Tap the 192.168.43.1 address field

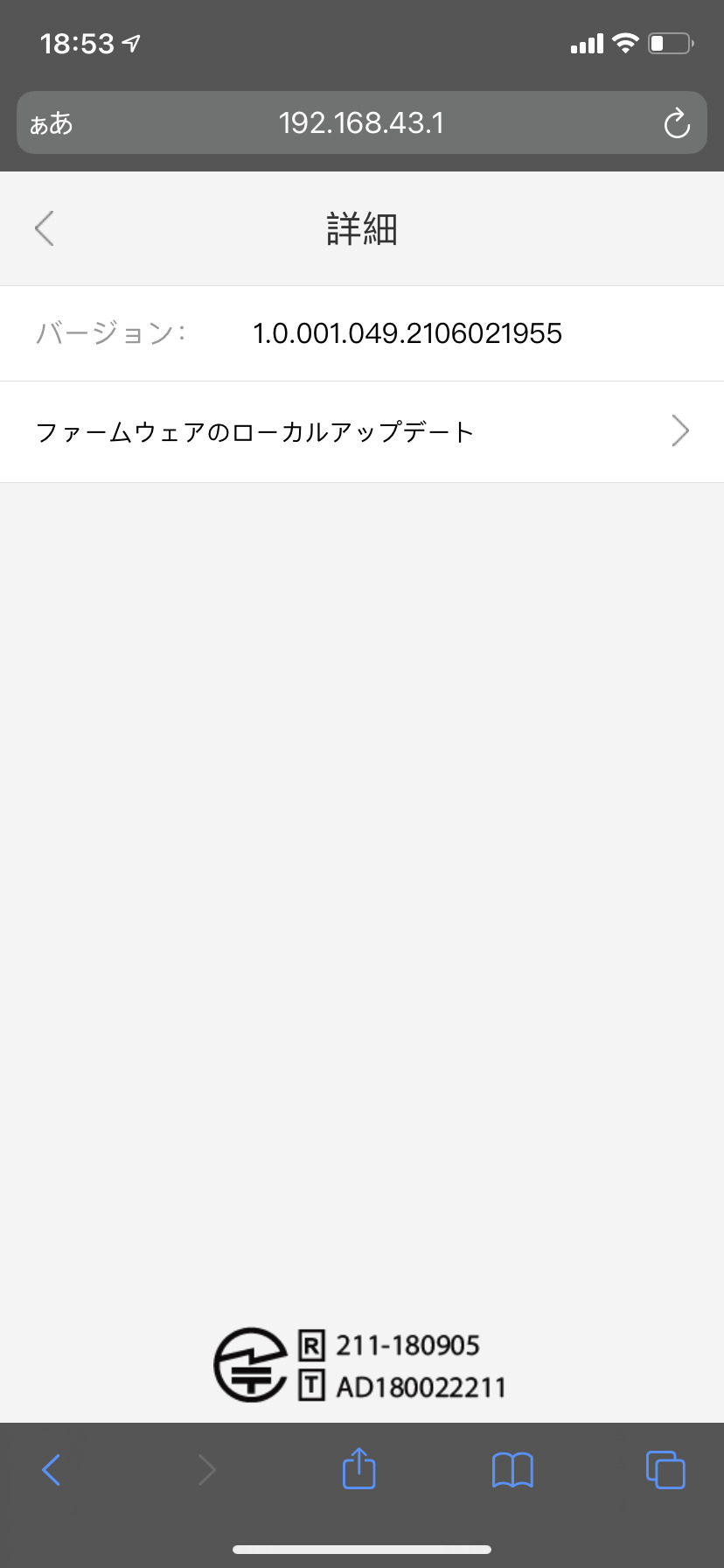361,123
